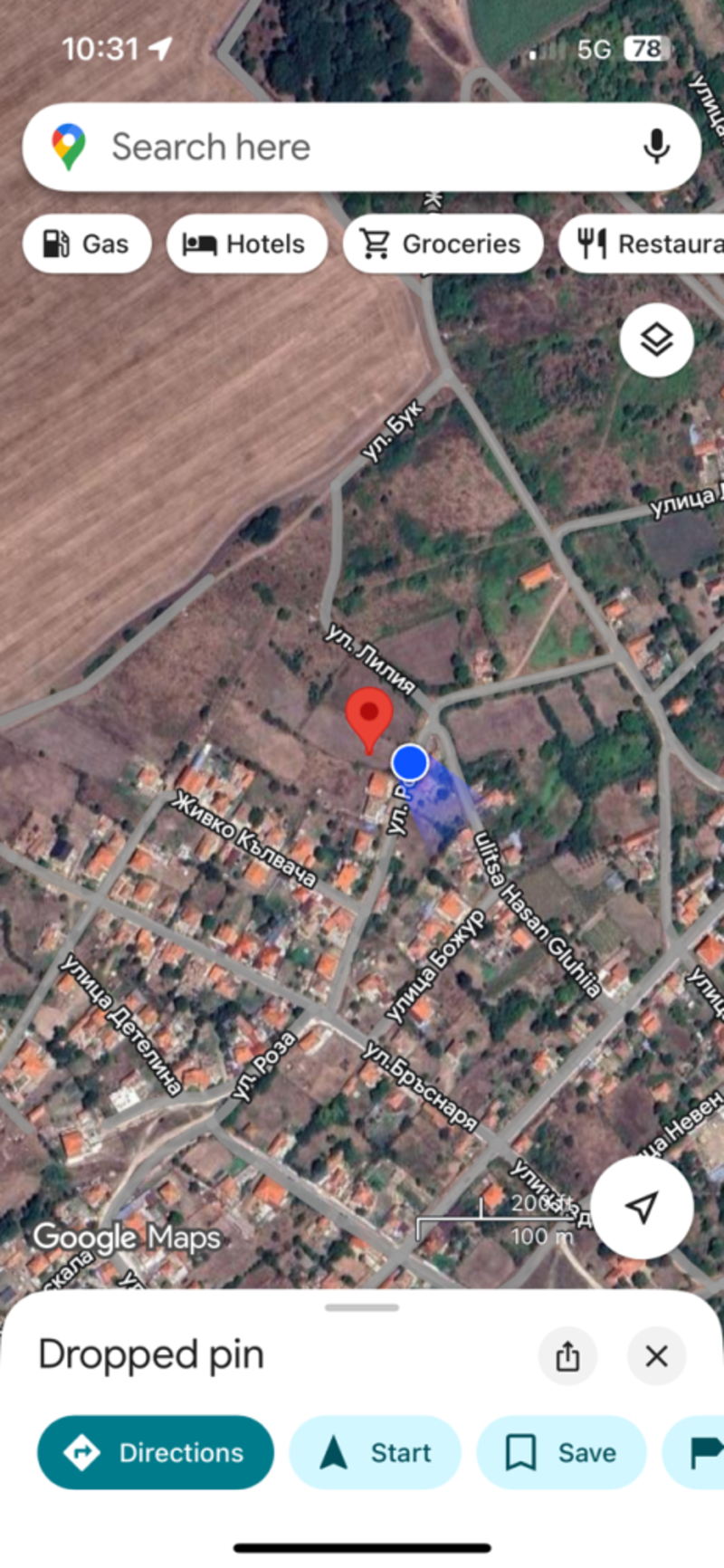Viewport: 724px width, 1568px height.
Task: Select the Gas chip
Action: [87, 244]
